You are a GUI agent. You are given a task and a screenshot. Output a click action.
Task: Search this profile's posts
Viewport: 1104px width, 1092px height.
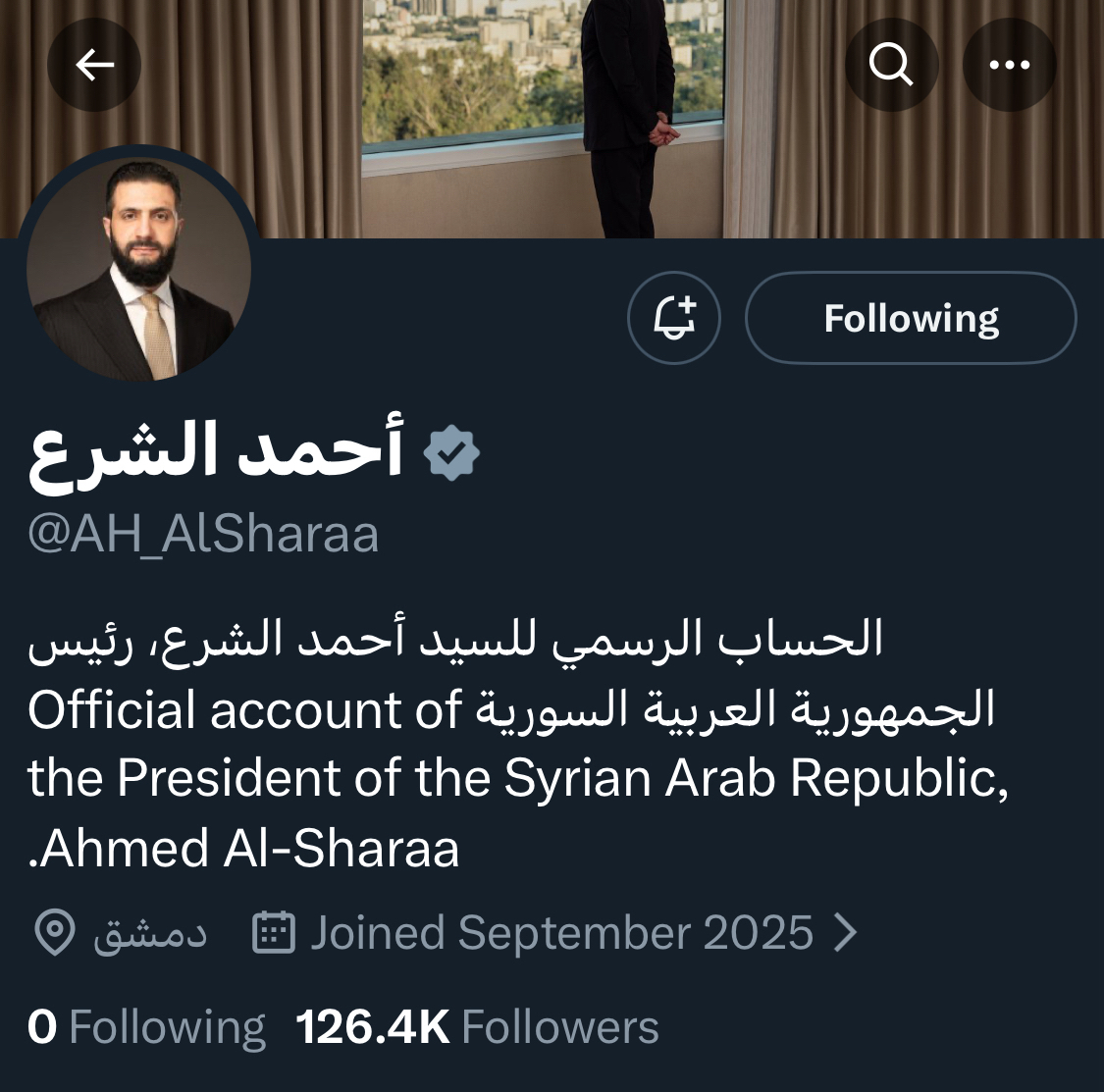[891, 66]
